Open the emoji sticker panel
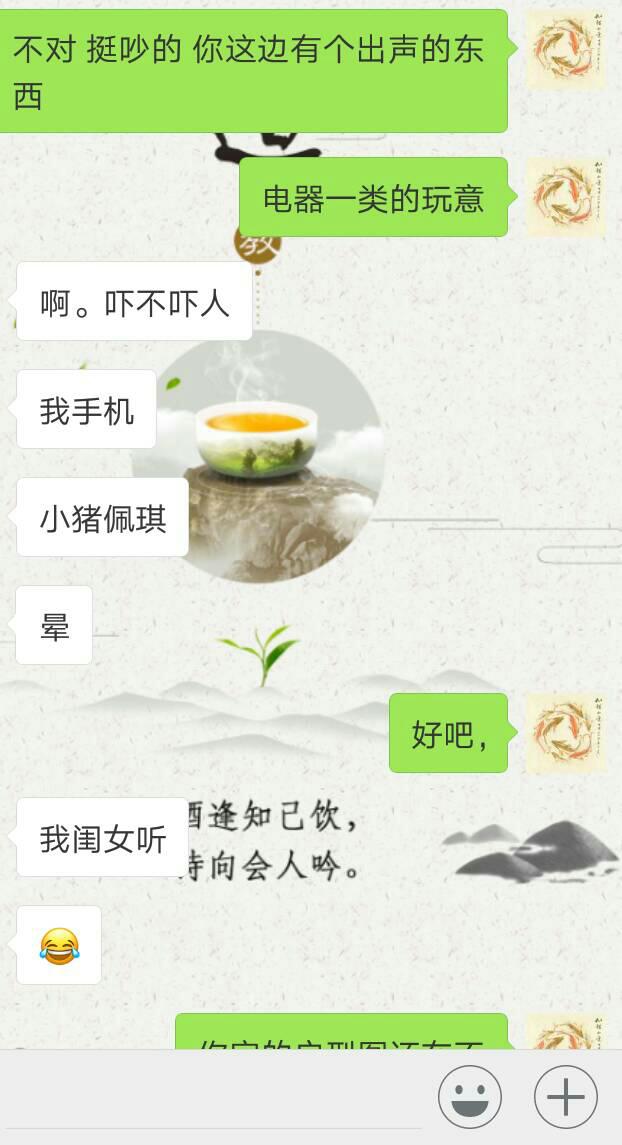Viewport: 622px width, 1145px height. 469,1097
